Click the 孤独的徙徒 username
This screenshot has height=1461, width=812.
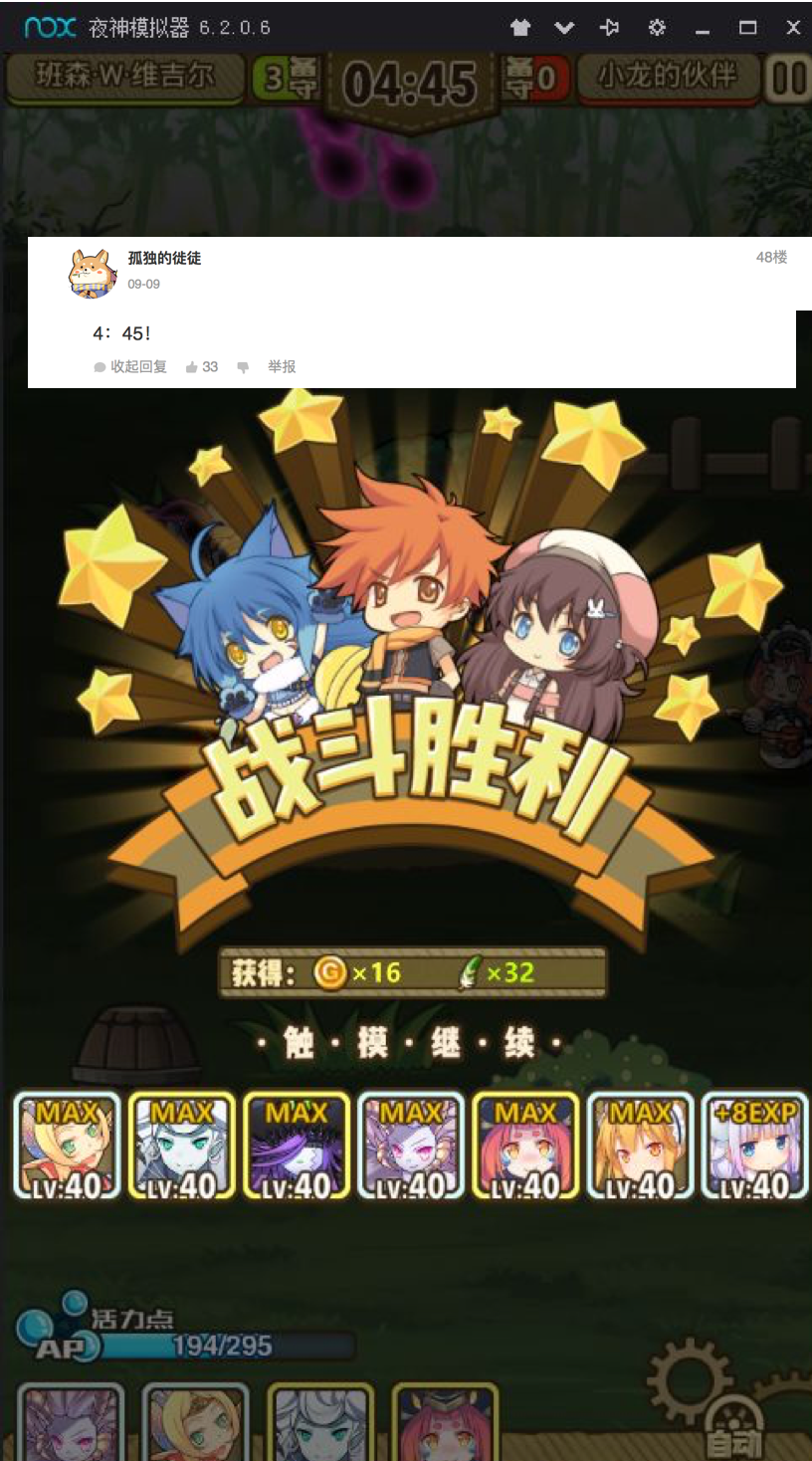click(164, 257)
